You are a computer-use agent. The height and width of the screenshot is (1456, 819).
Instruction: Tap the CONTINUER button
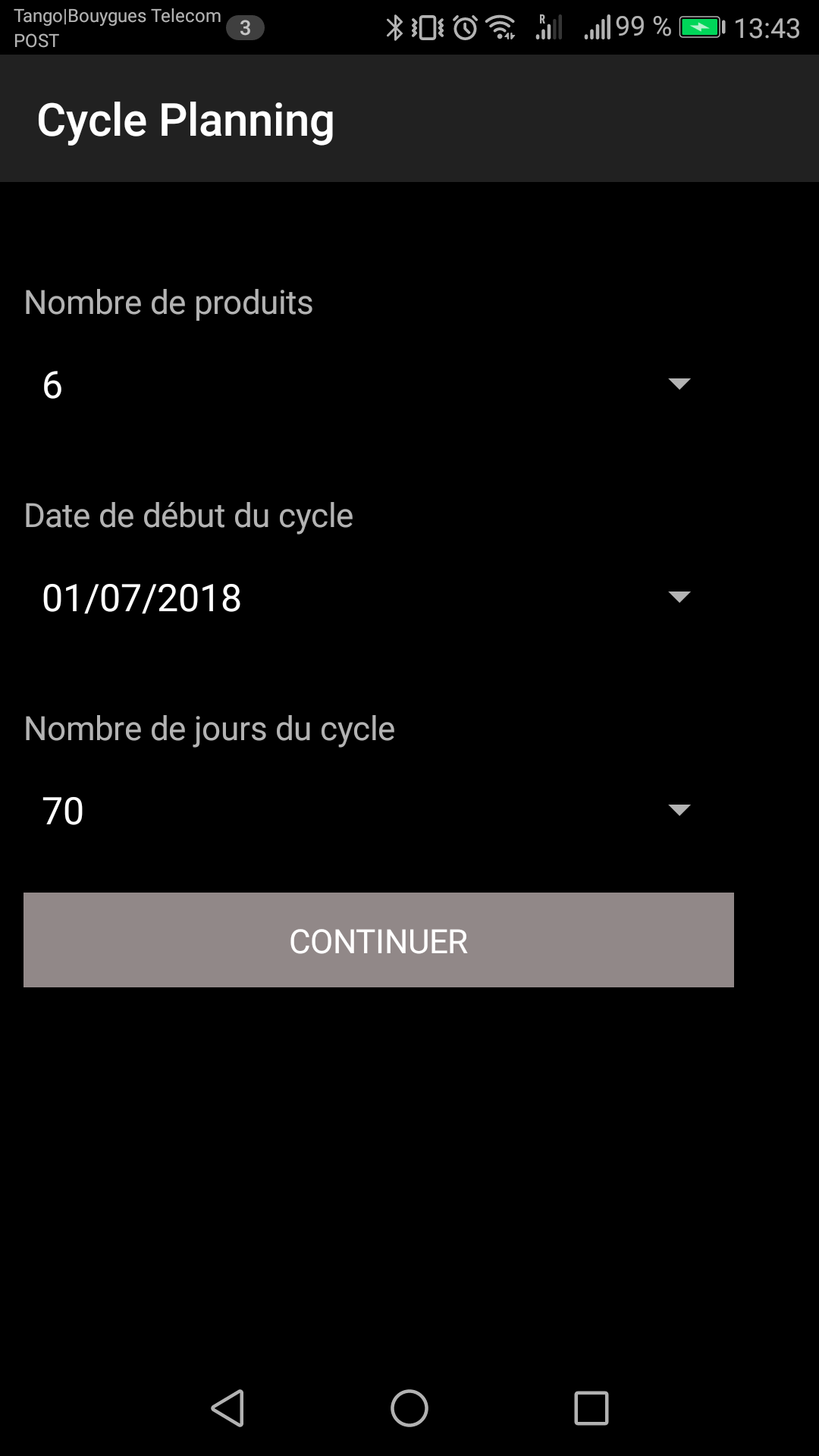pyautogui.click(x=378, y=940)
